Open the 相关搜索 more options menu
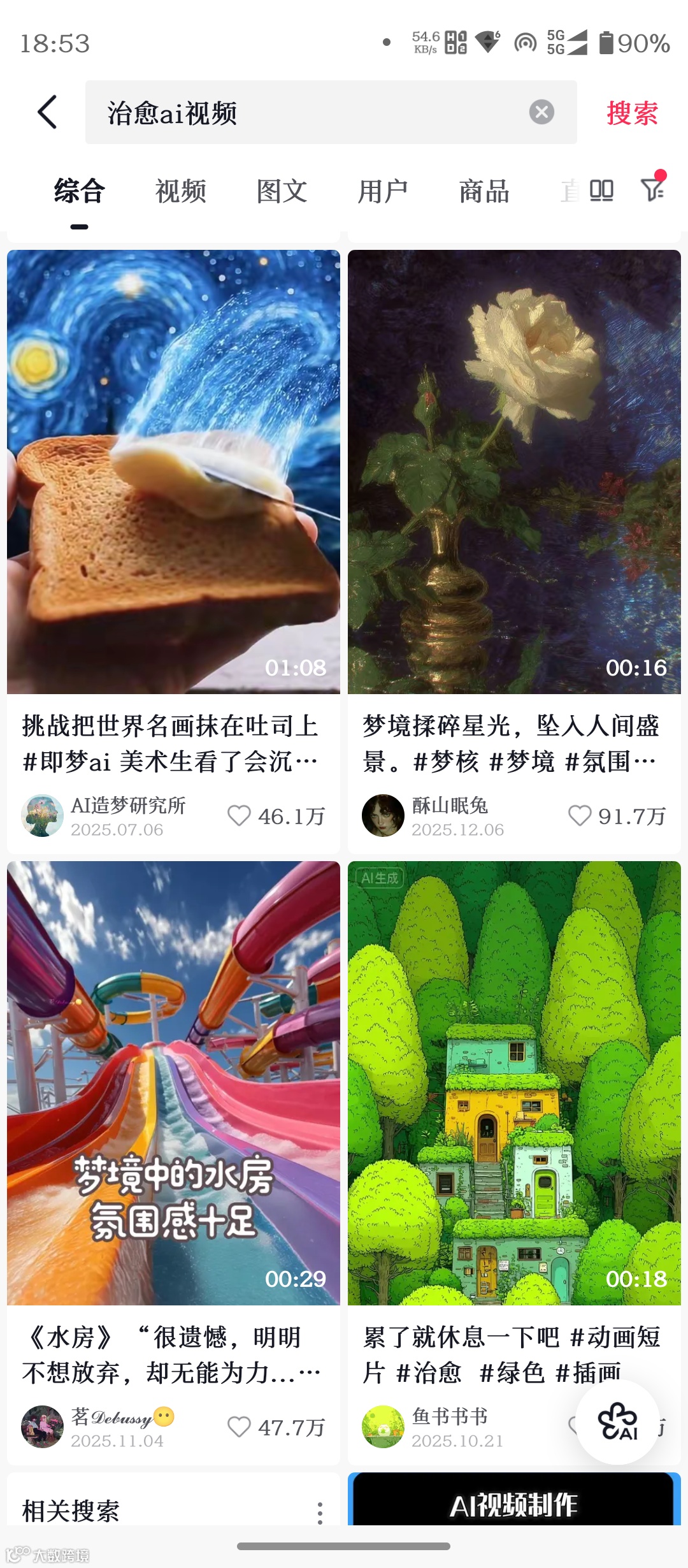Image resolution: width=688 pixels, height=1568 pixels. click(x=320, y=1512)
